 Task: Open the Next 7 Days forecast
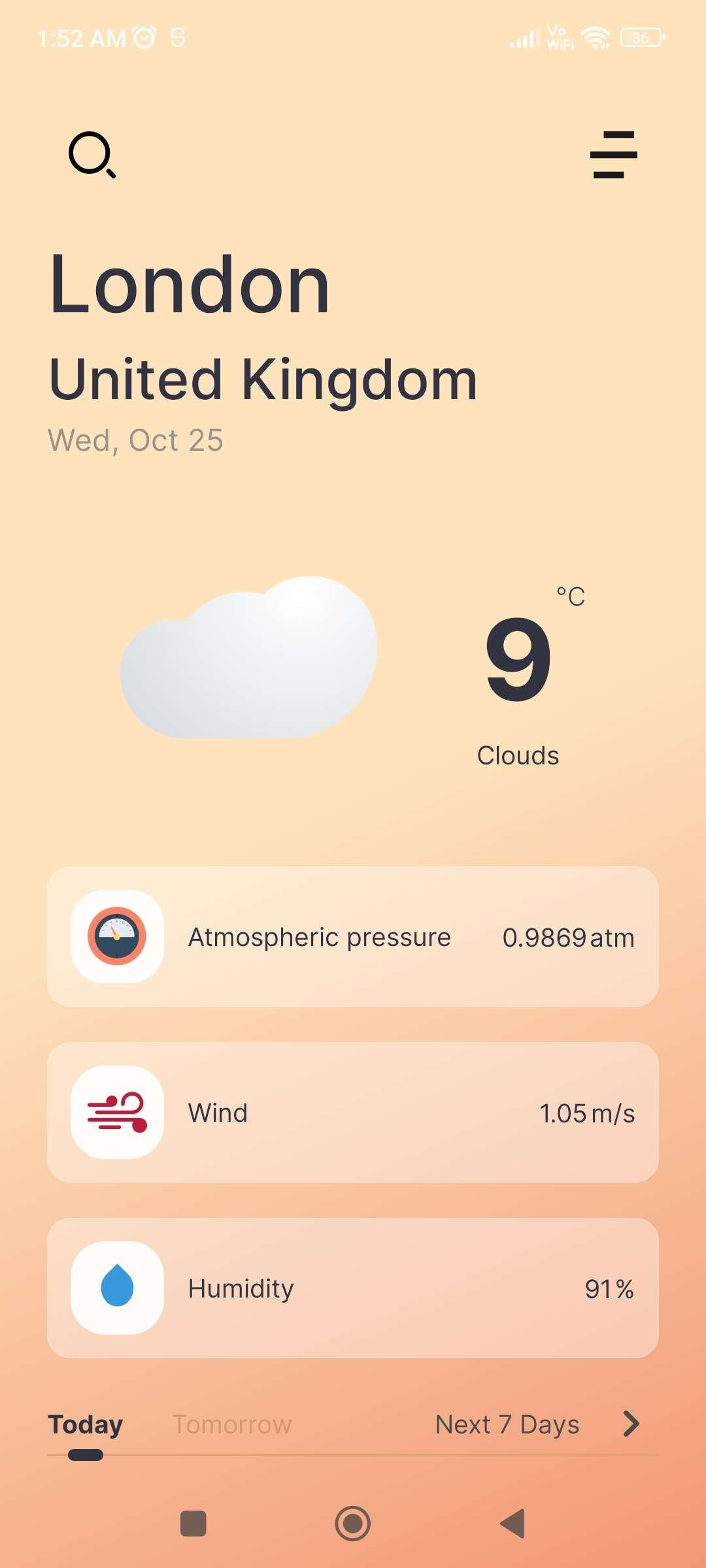pos(537,1424)
